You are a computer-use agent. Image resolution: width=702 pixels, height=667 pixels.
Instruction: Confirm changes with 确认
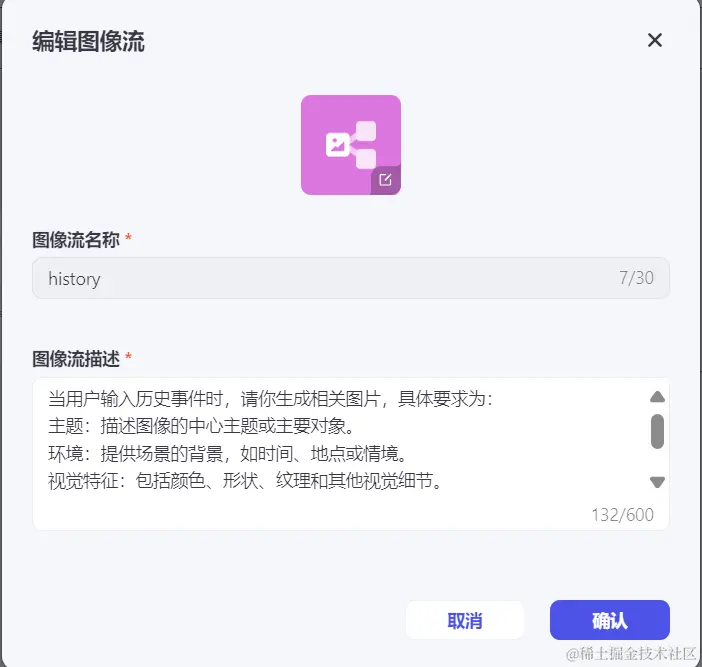609,620
